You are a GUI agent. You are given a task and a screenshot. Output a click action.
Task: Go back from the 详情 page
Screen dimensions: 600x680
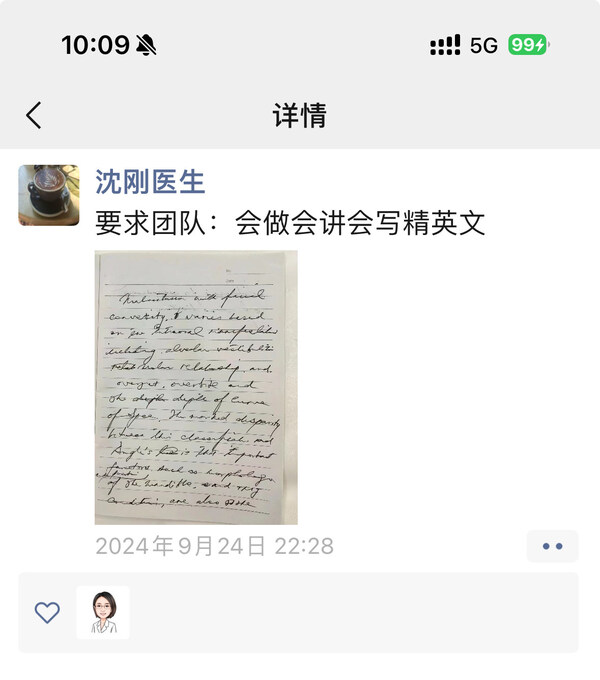pyautogui.click(x=34, y=115)
